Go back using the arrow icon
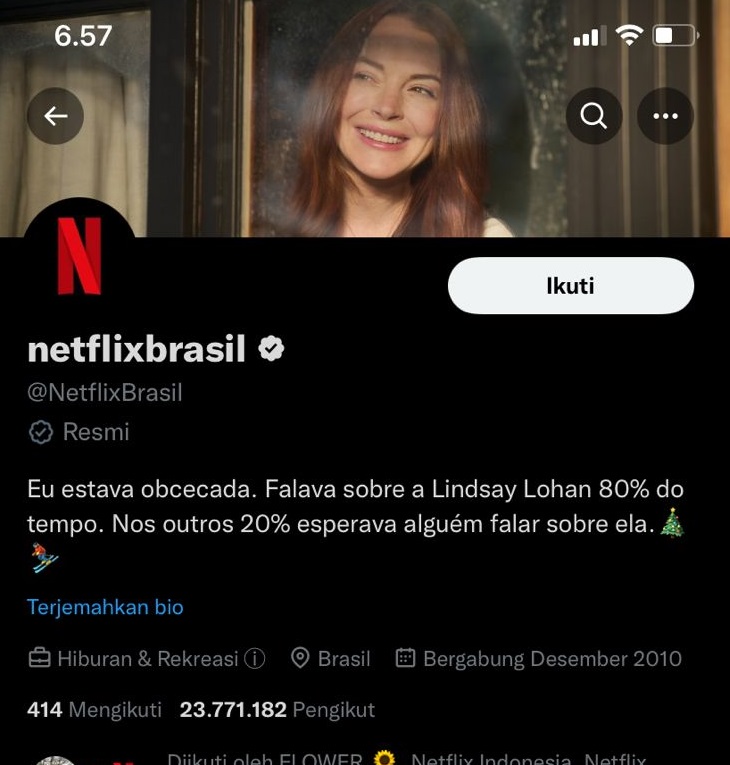Image resolution: width=730 pixels, height=765 pixels. pyautogui.click(x=55, y=116)
